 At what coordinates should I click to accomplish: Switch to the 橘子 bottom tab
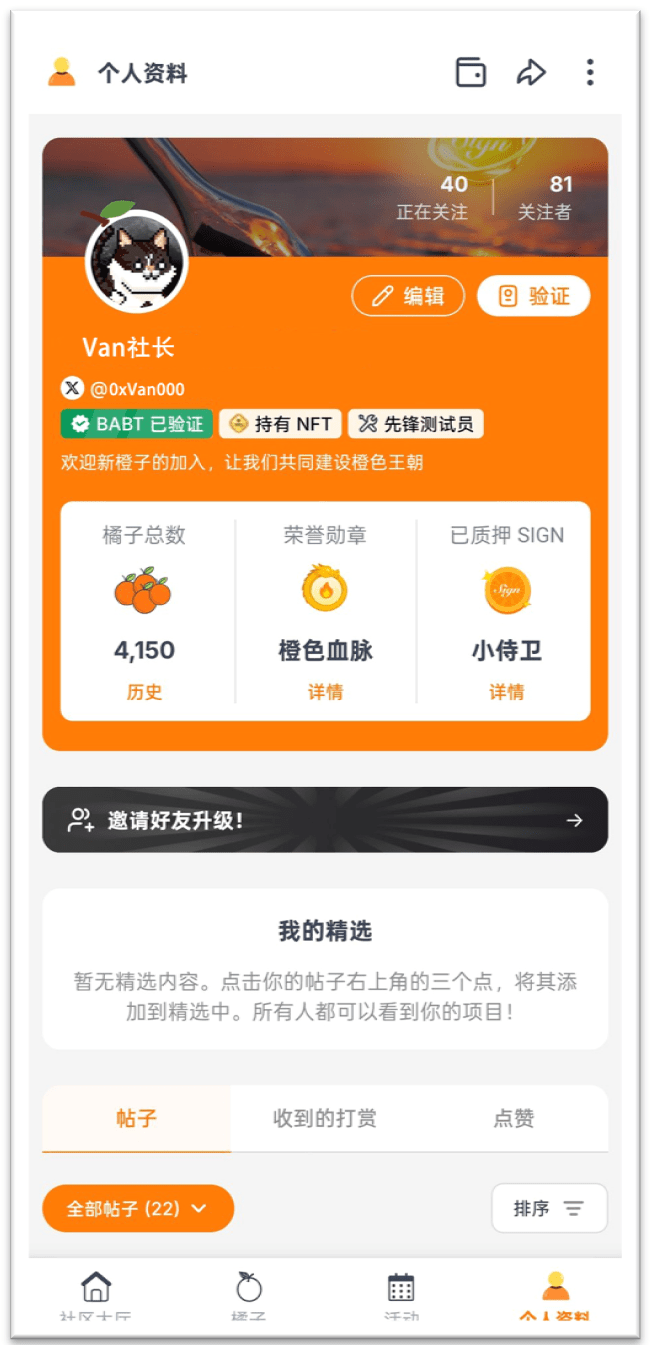249,1295
